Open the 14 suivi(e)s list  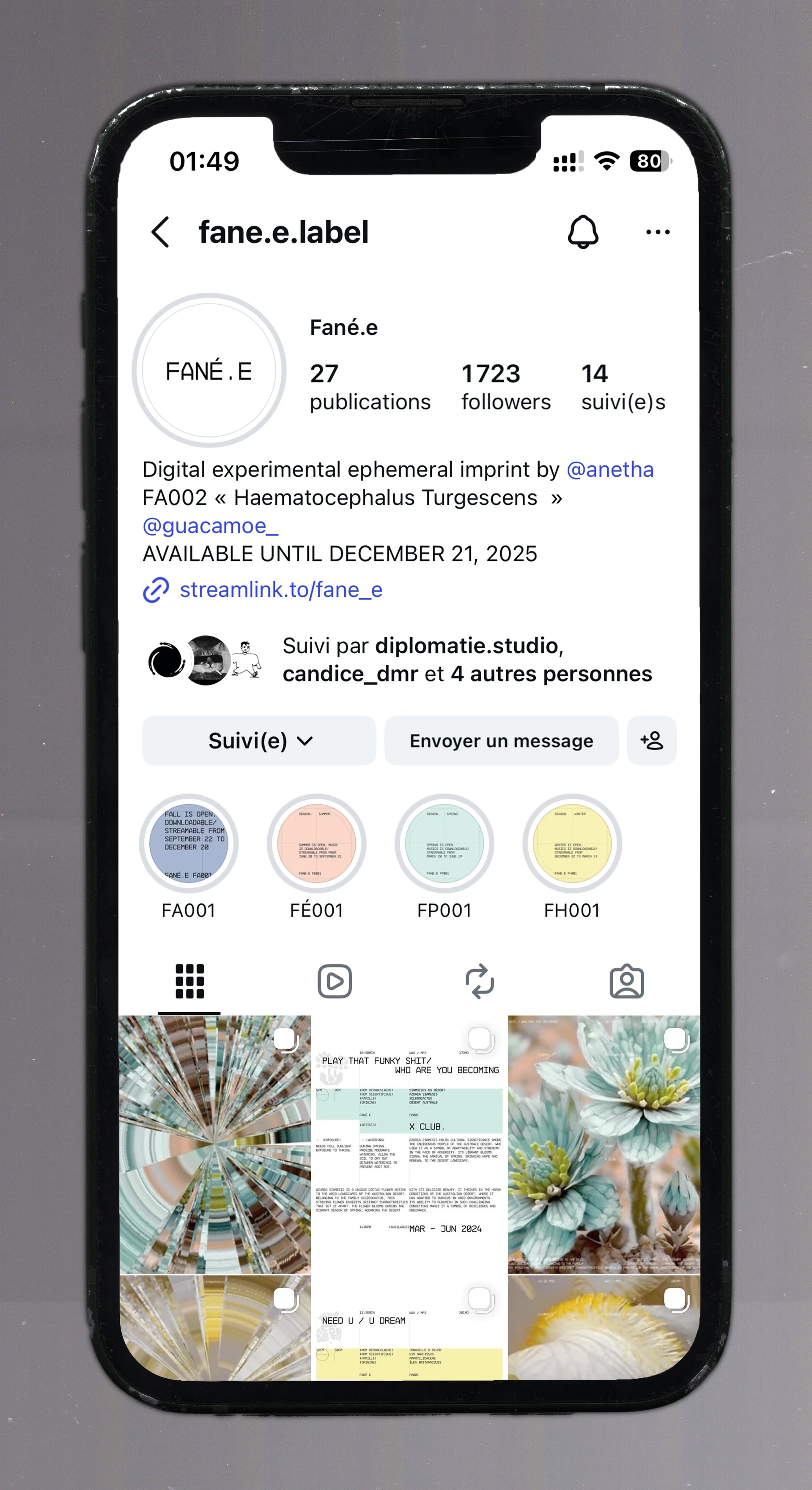[623, 386]
